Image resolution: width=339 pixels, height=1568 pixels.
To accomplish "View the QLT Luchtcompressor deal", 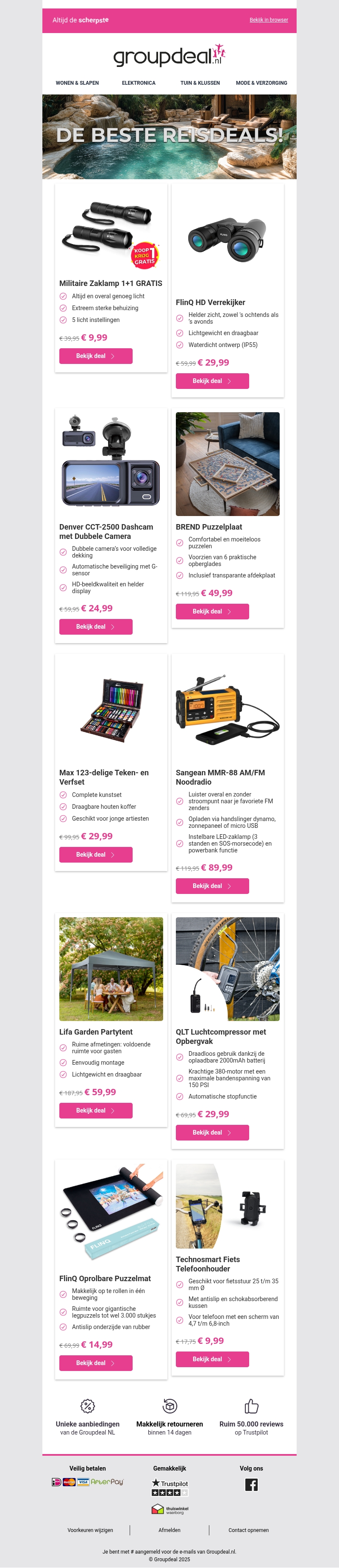I will click(212, 1132).
